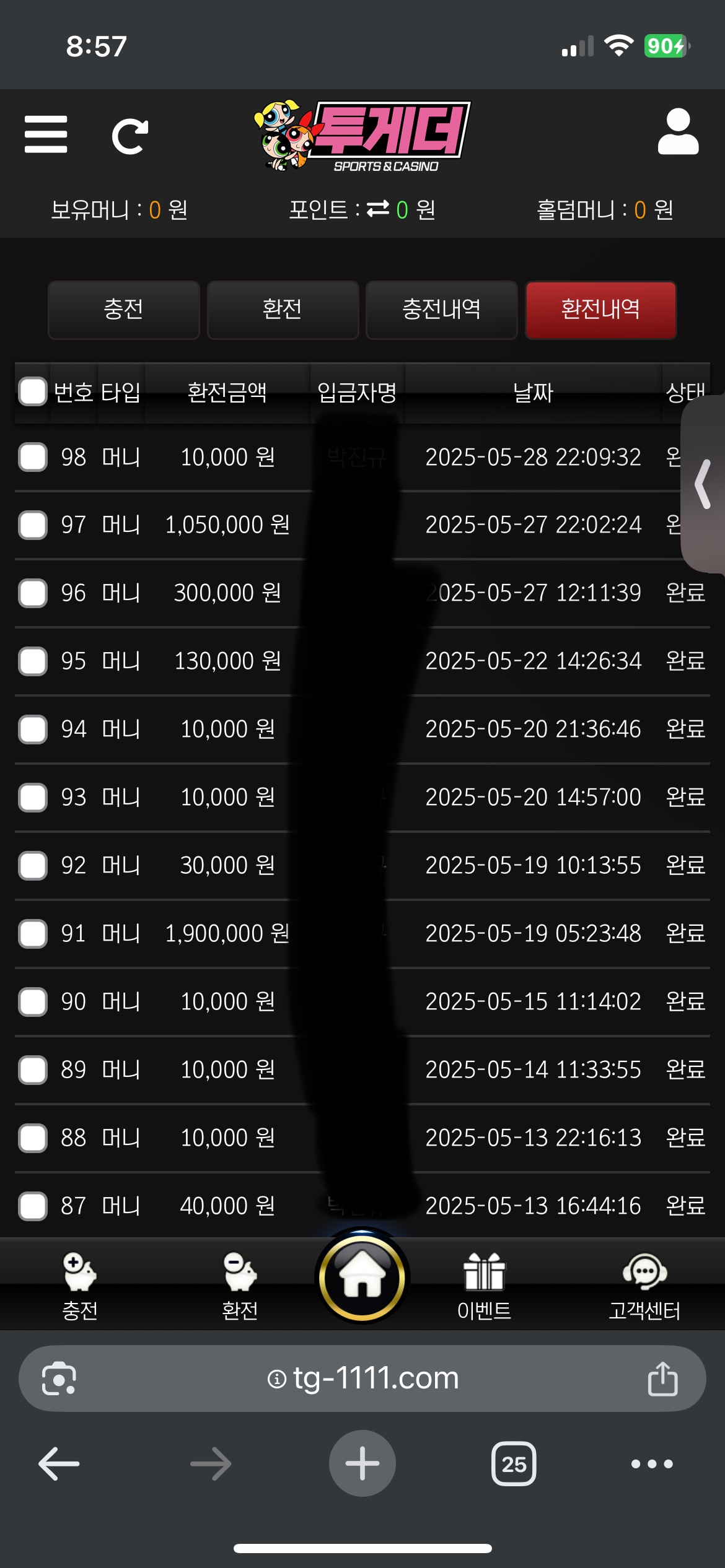The height and width of the screenshot is (1568, 725).
Task: Select the 환전내역 tab
Action: tap(600, 310)
